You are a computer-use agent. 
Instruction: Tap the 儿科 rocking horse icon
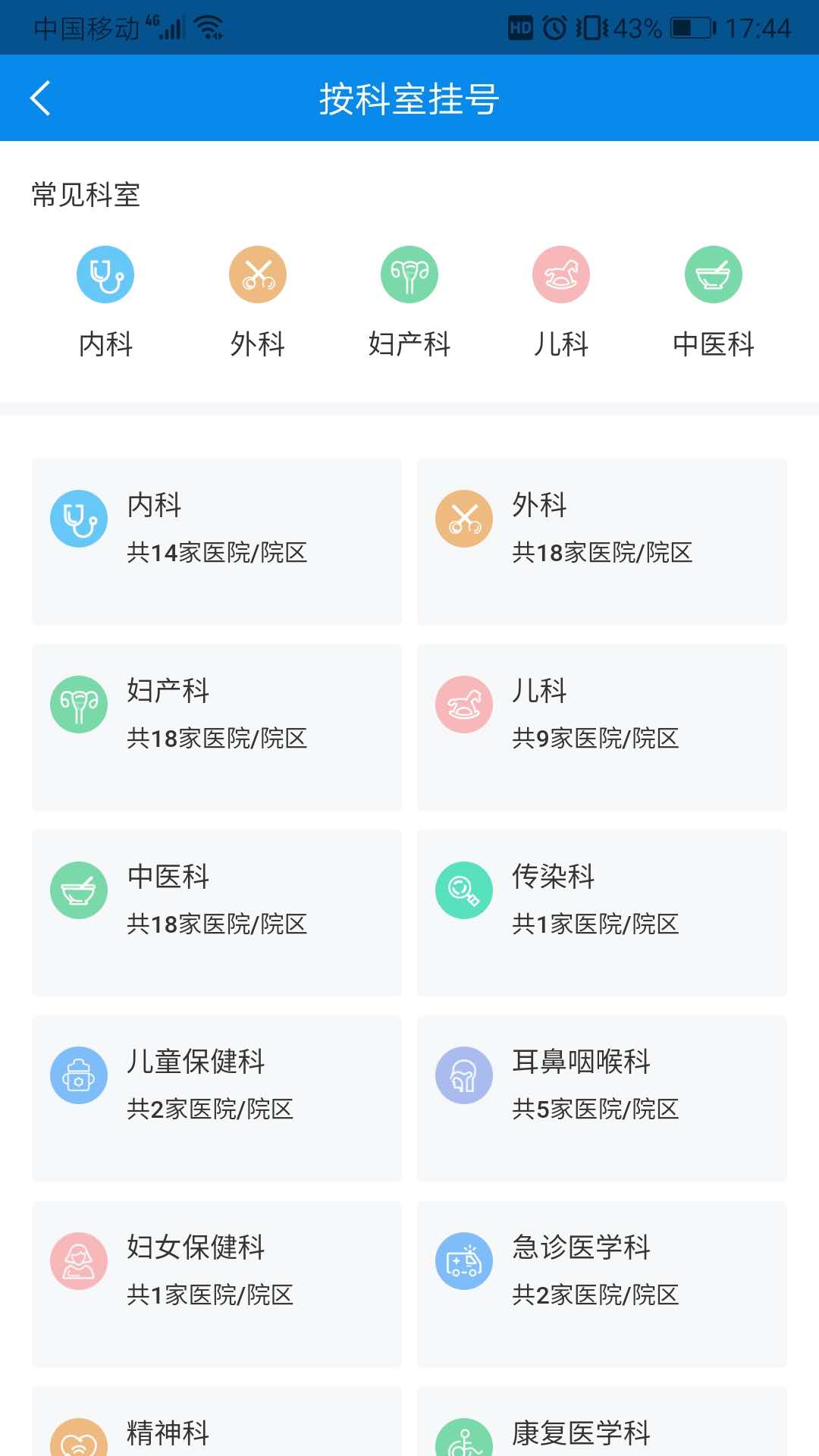(x=561, y=275)
